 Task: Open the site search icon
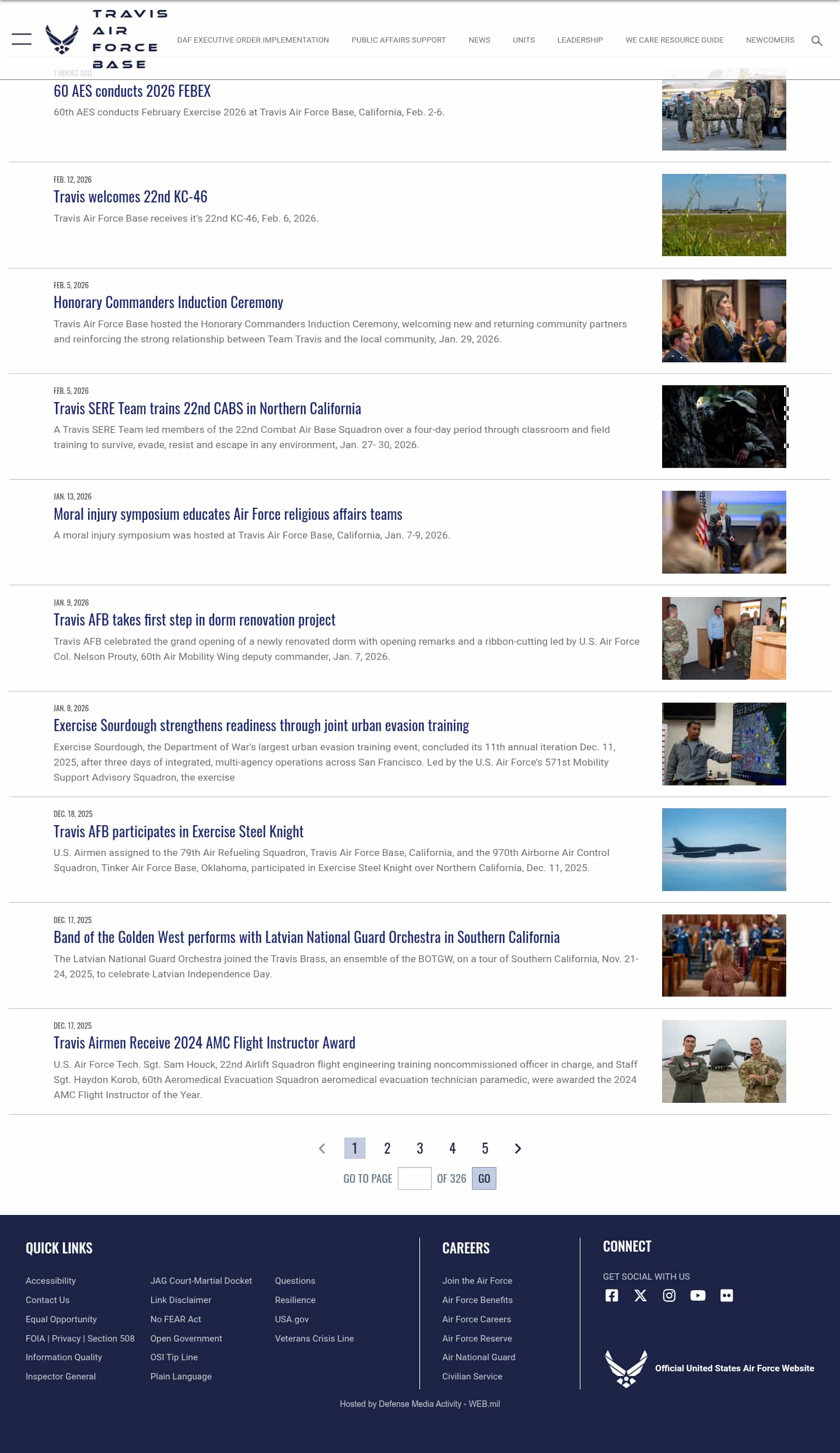coord(817,41)
